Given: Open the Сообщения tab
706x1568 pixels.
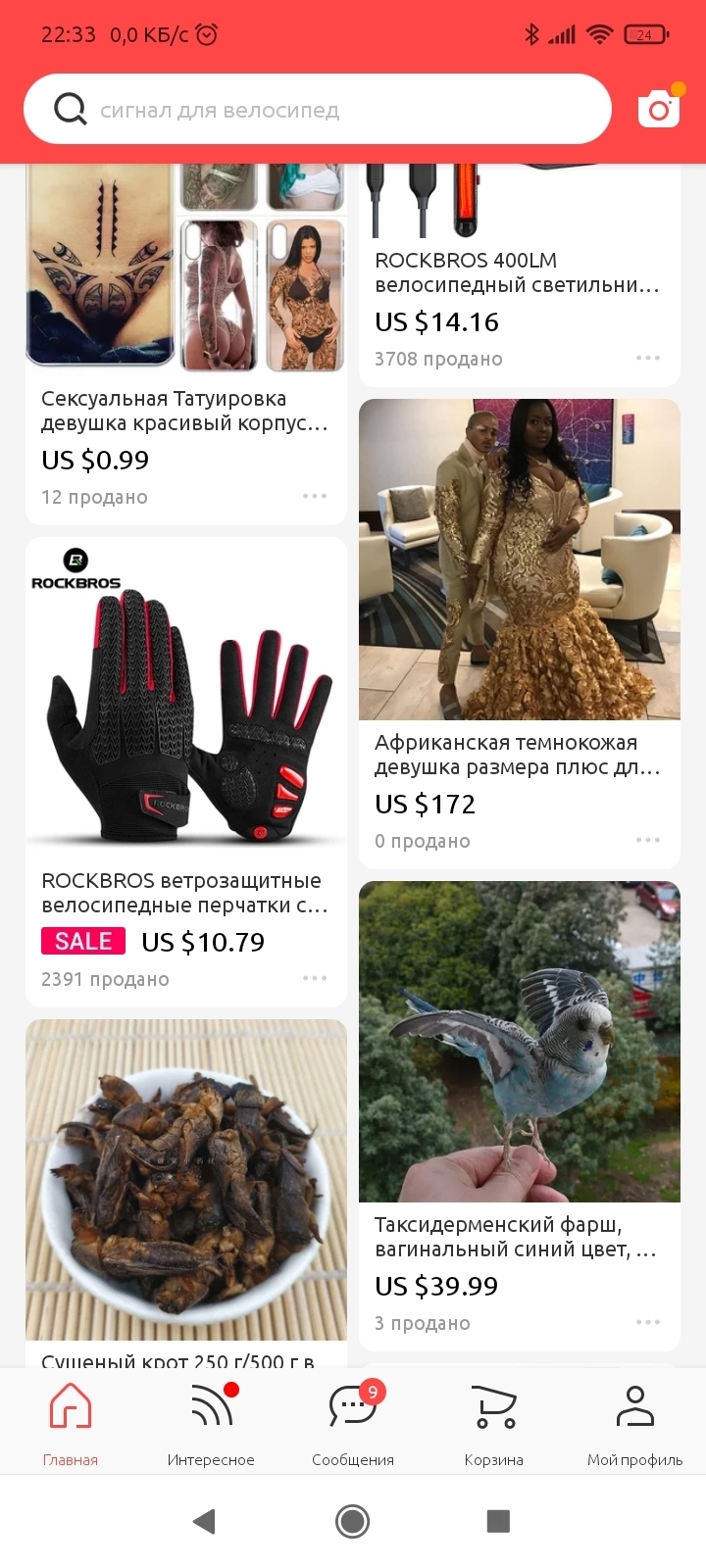Looking at the screenshot, I should click(353, 1421).
